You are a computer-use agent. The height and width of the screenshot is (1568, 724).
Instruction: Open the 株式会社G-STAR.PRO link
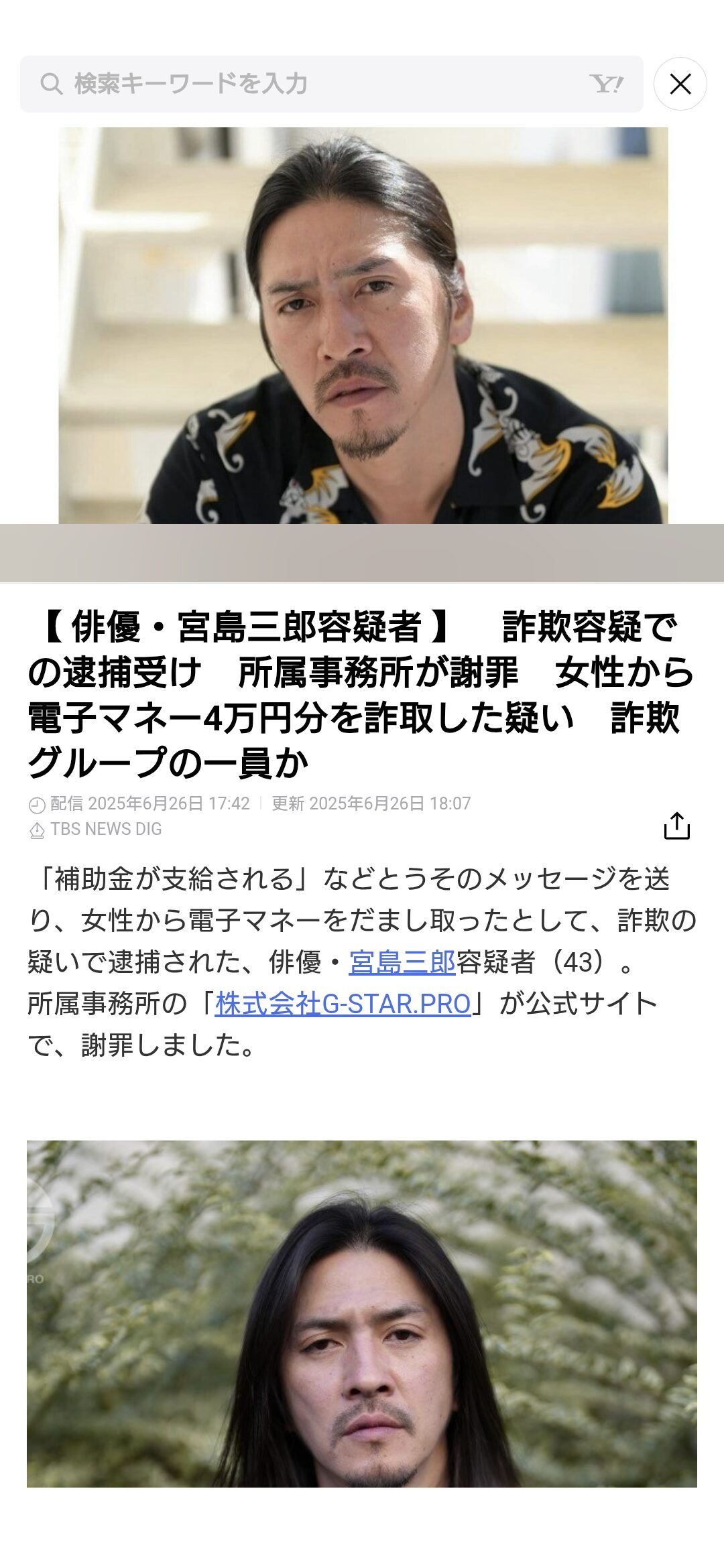343,1004
